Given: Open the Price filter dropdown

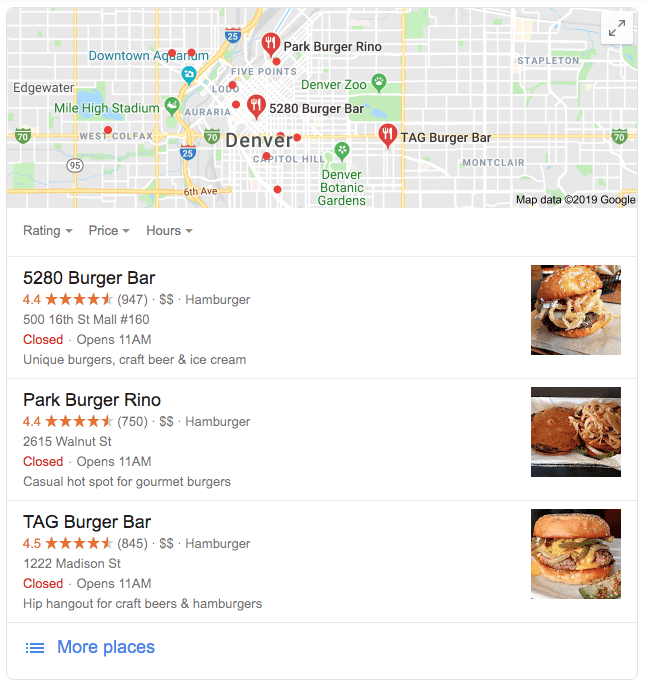Looking at the screenshot, I should (109, 231).
